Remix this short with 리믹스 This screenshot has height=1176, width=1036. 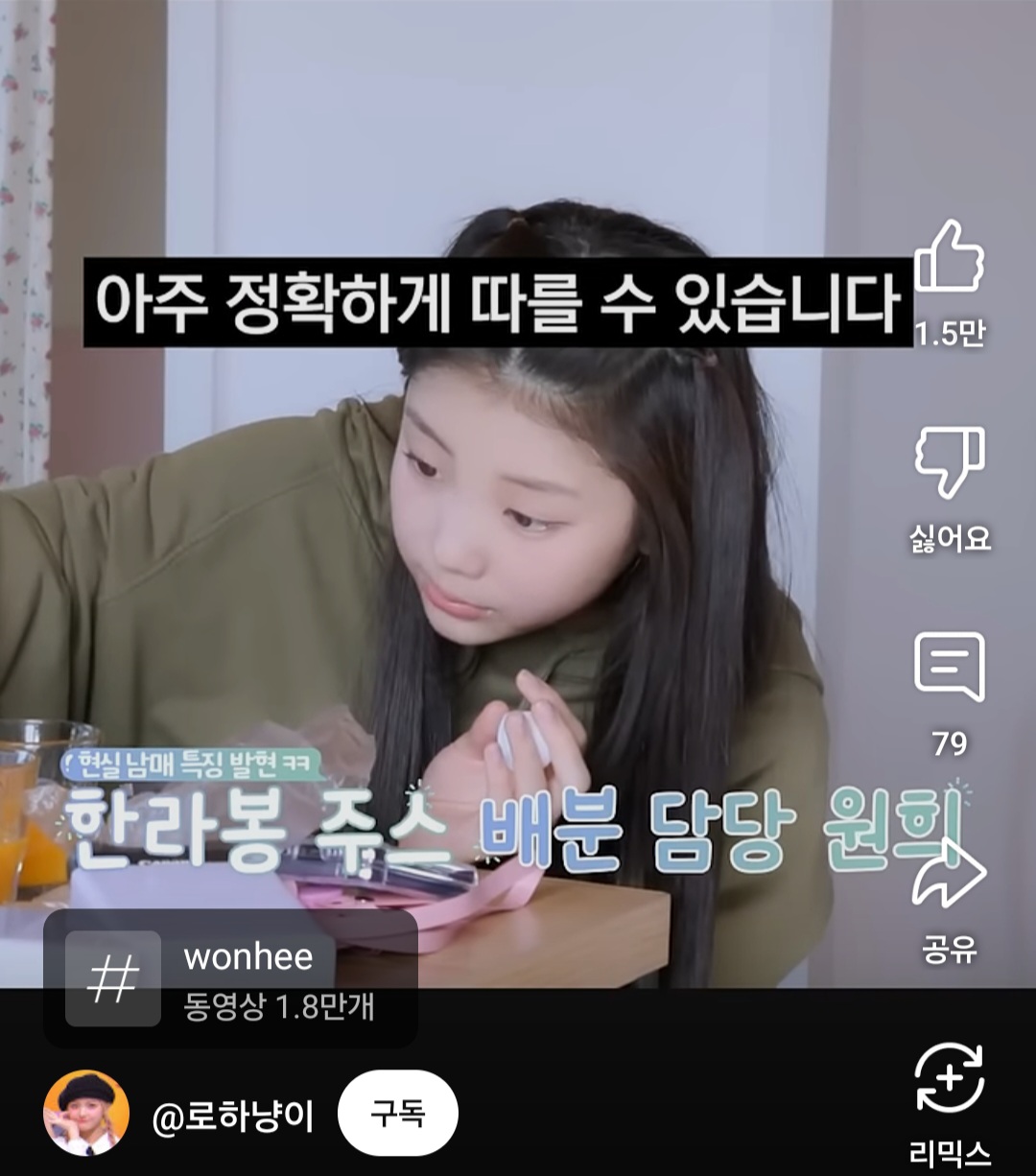click(x=949, y=1078)
